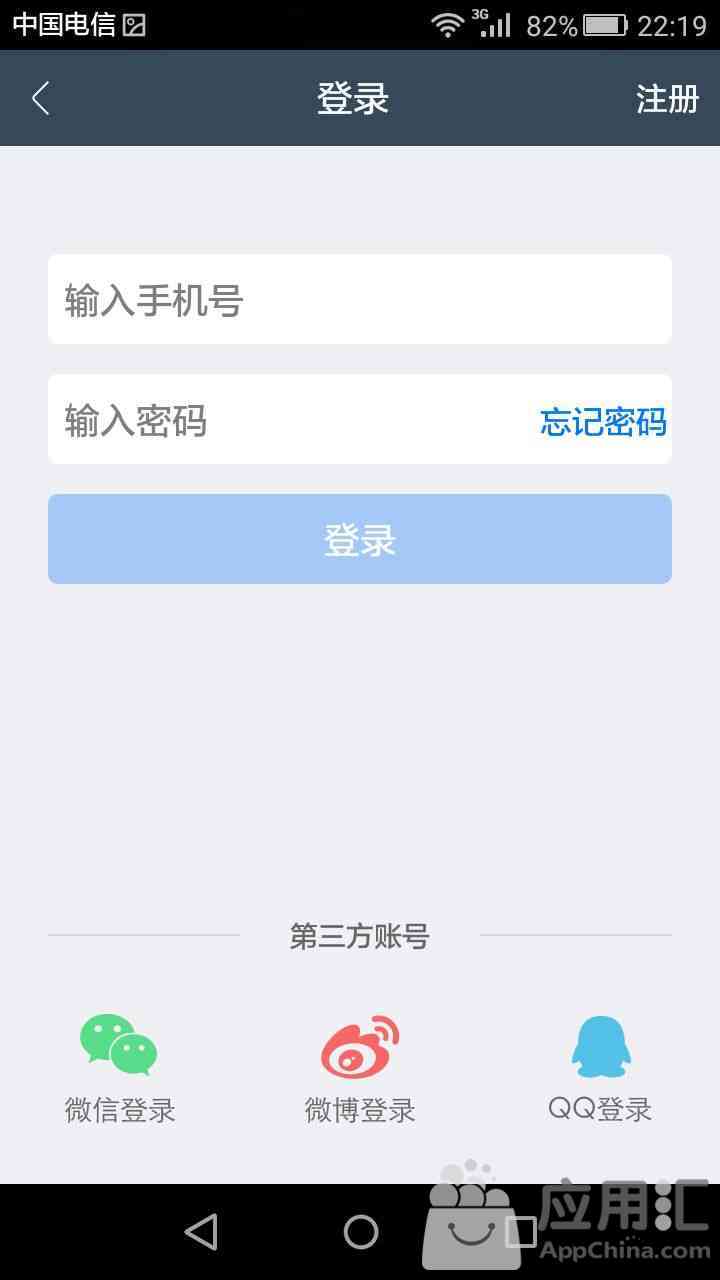The width and height of the screenshot is (720, 1280).
Task: Sign in with 微信登录 WeChat
Action: [x=120, y=1068]
